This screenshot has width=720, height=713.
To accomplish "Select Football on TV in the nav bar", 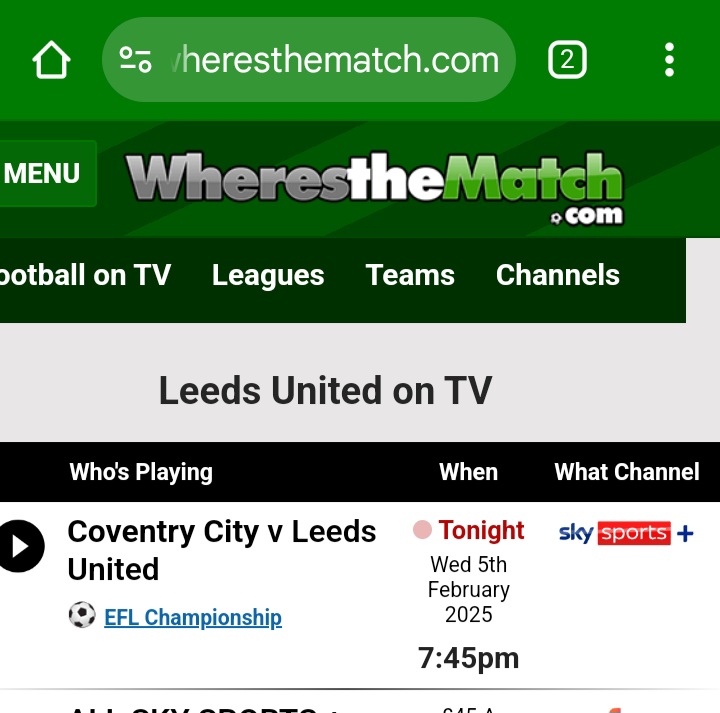I will [x=84, y=275].
